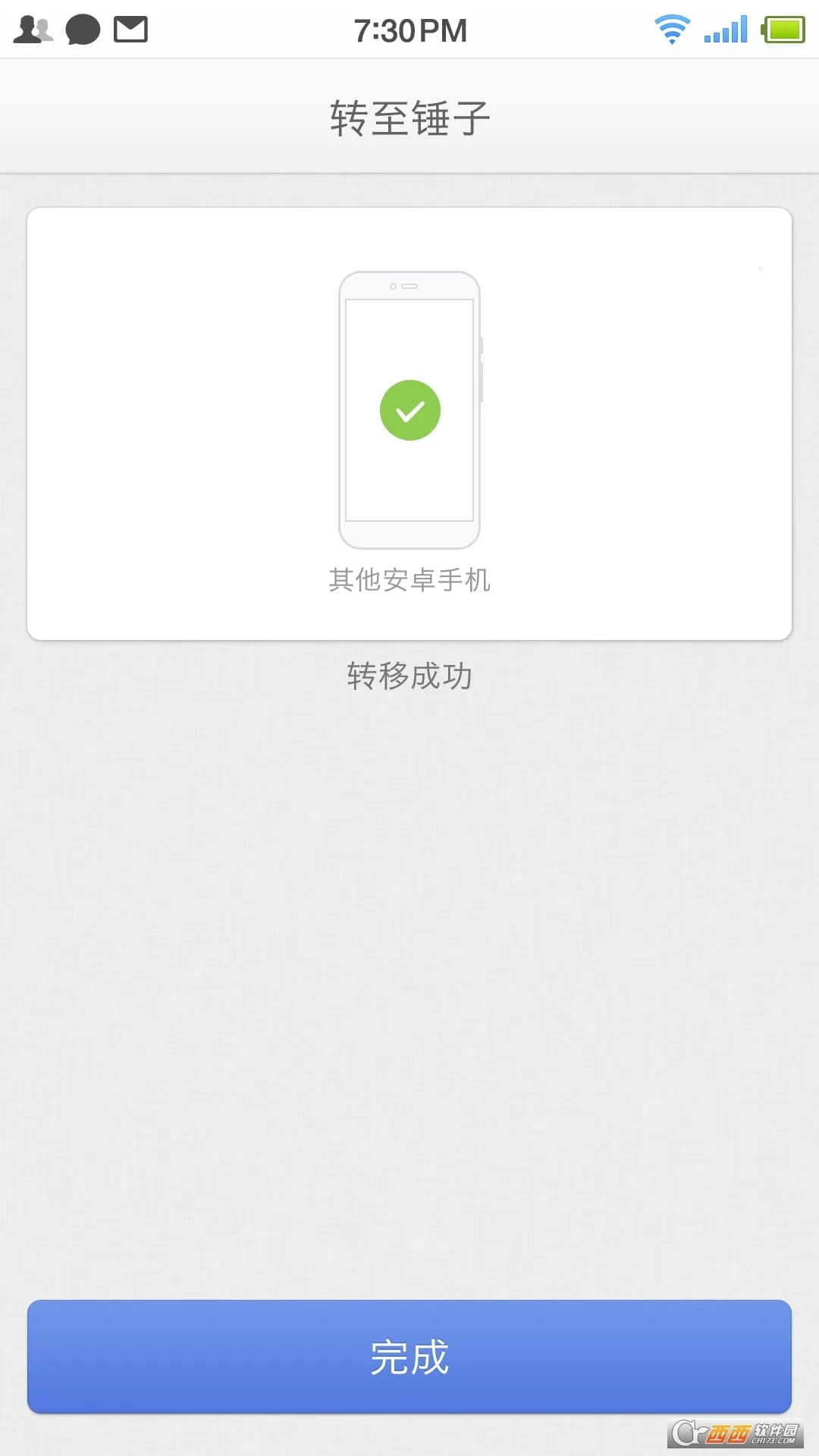
Task: Tap the 转移成功 status message
Action: [x=409, y=675]
